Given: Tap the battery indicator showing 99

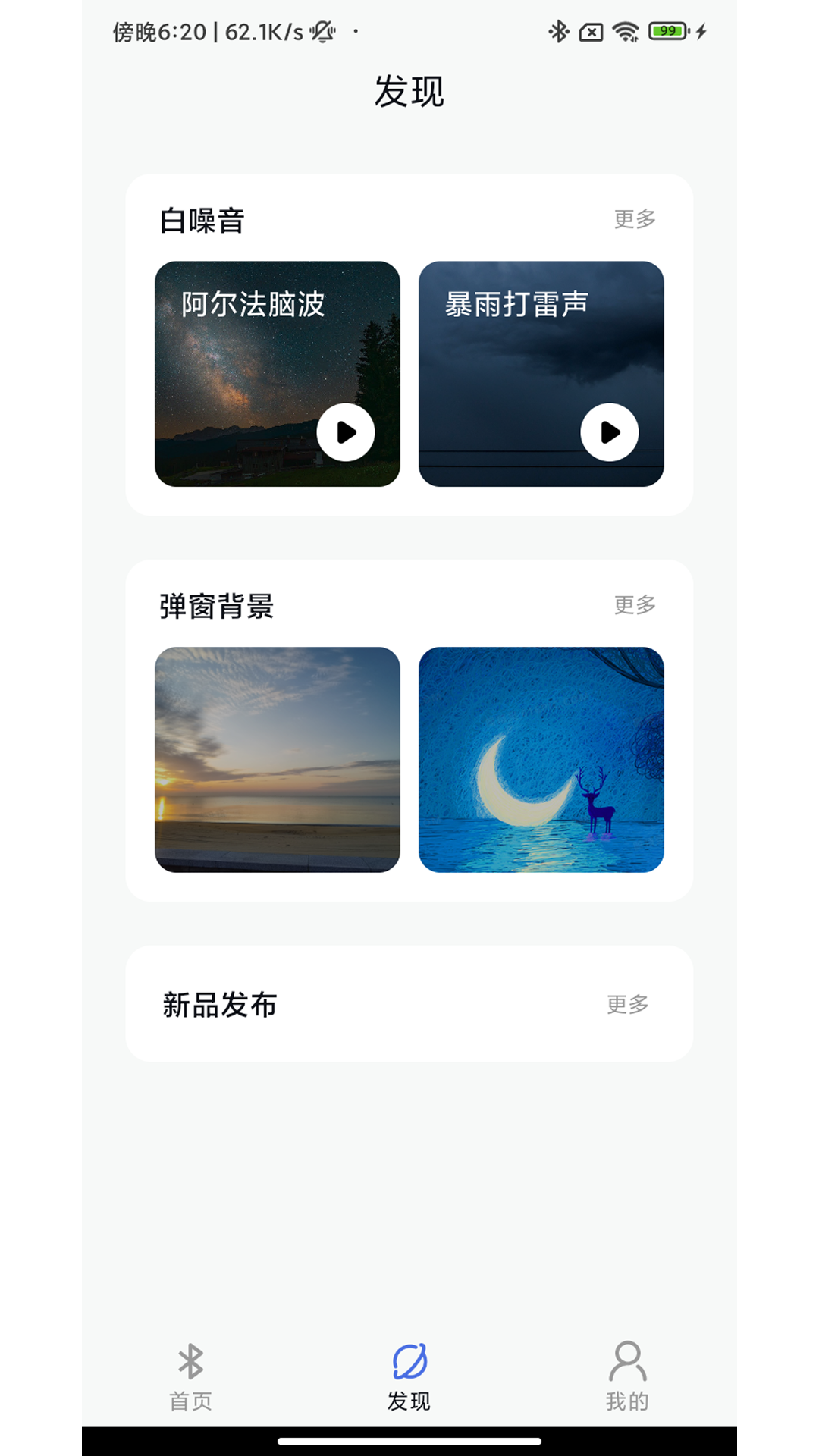Looking at the screenshot, I should coord(666,30).
